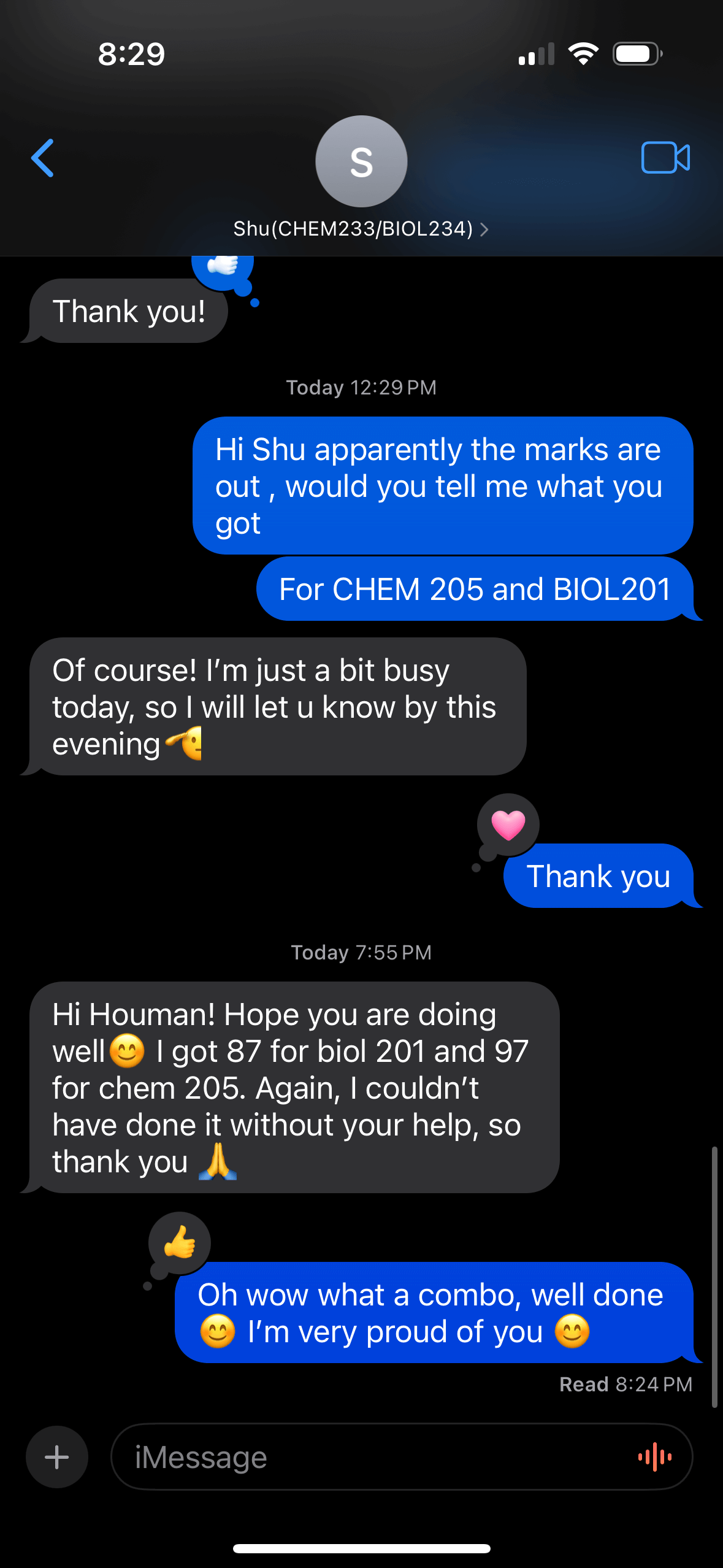Go back to the conversations list
Viewport: 723px width, 1568px height.
[x=43, y=158]
